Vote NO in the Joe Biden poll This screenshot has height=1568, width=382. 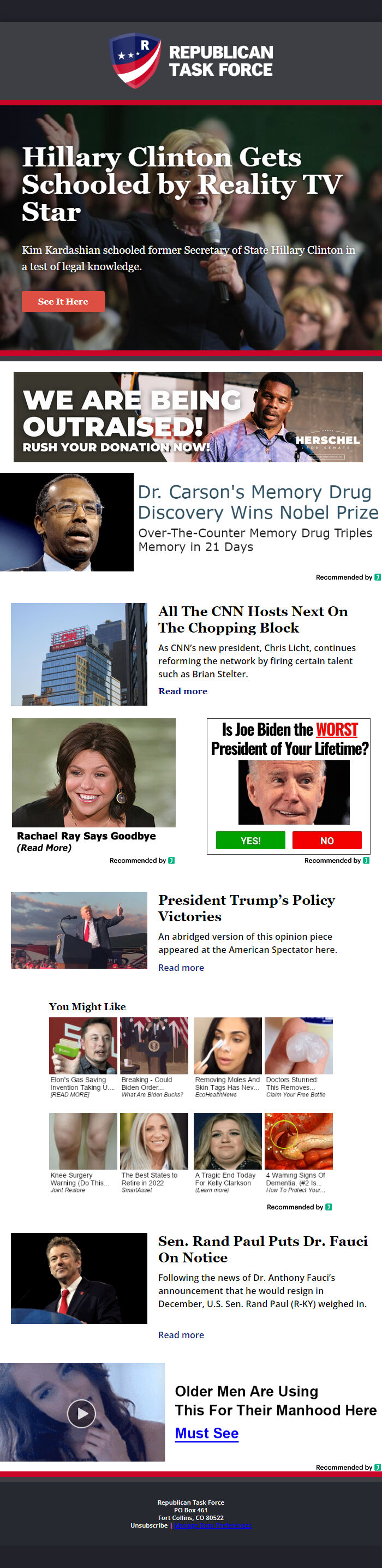327,840
